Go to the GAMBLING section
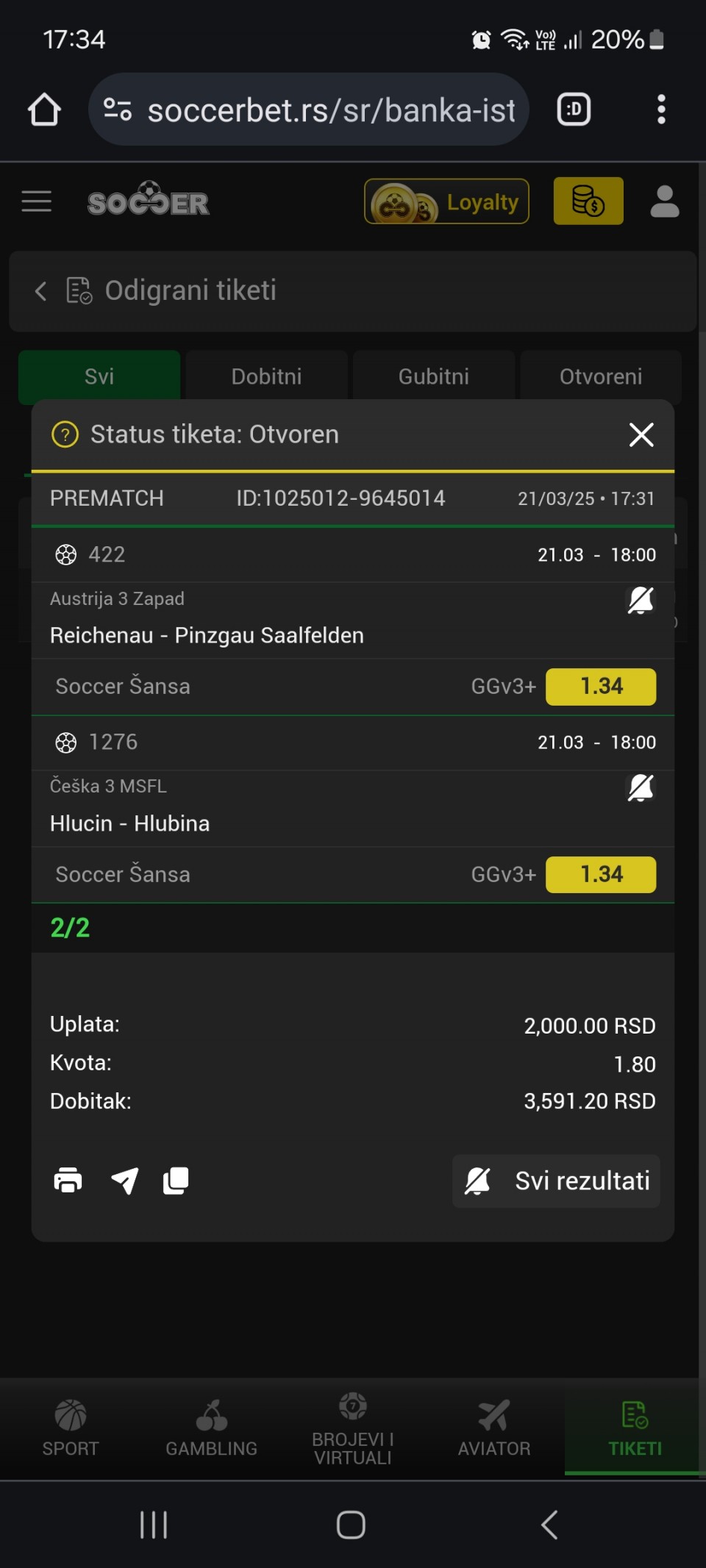 pyautogui.click(x=212, y=1427)
